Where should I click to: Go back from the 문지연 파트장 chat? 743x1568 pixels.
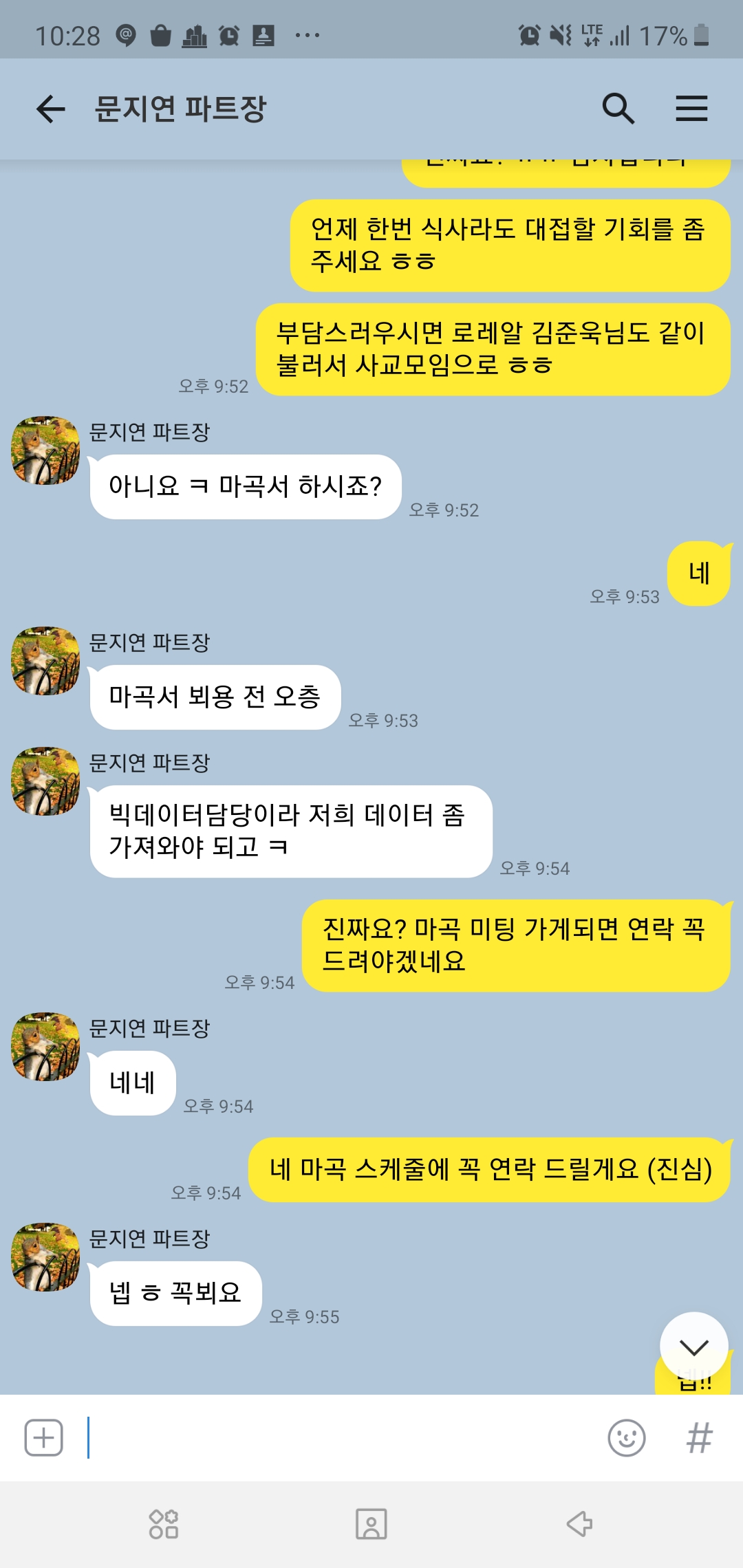pyautogui.click(x=50, y=109)
